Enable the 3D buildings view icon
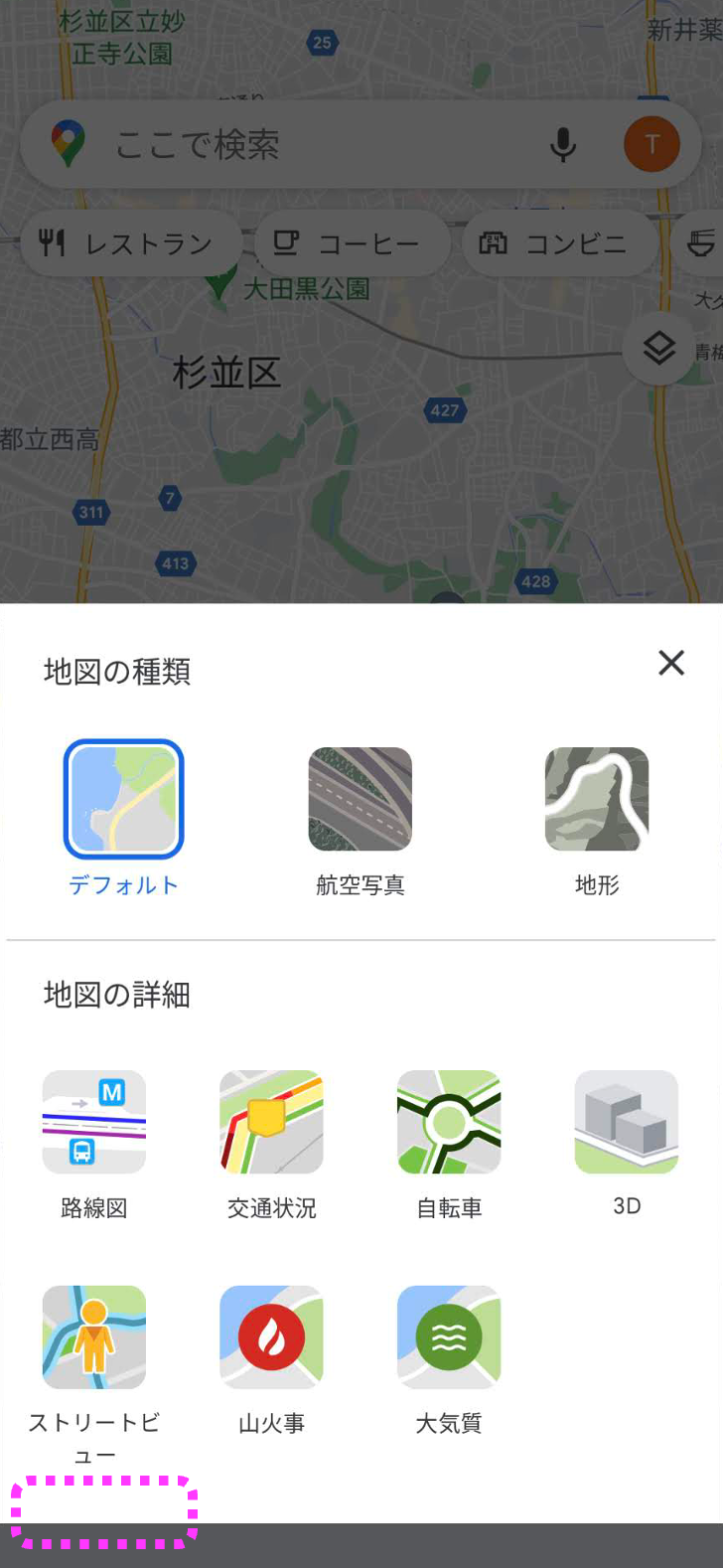This screenshot has height=1568, width=723. click(x=626, y=1122)
